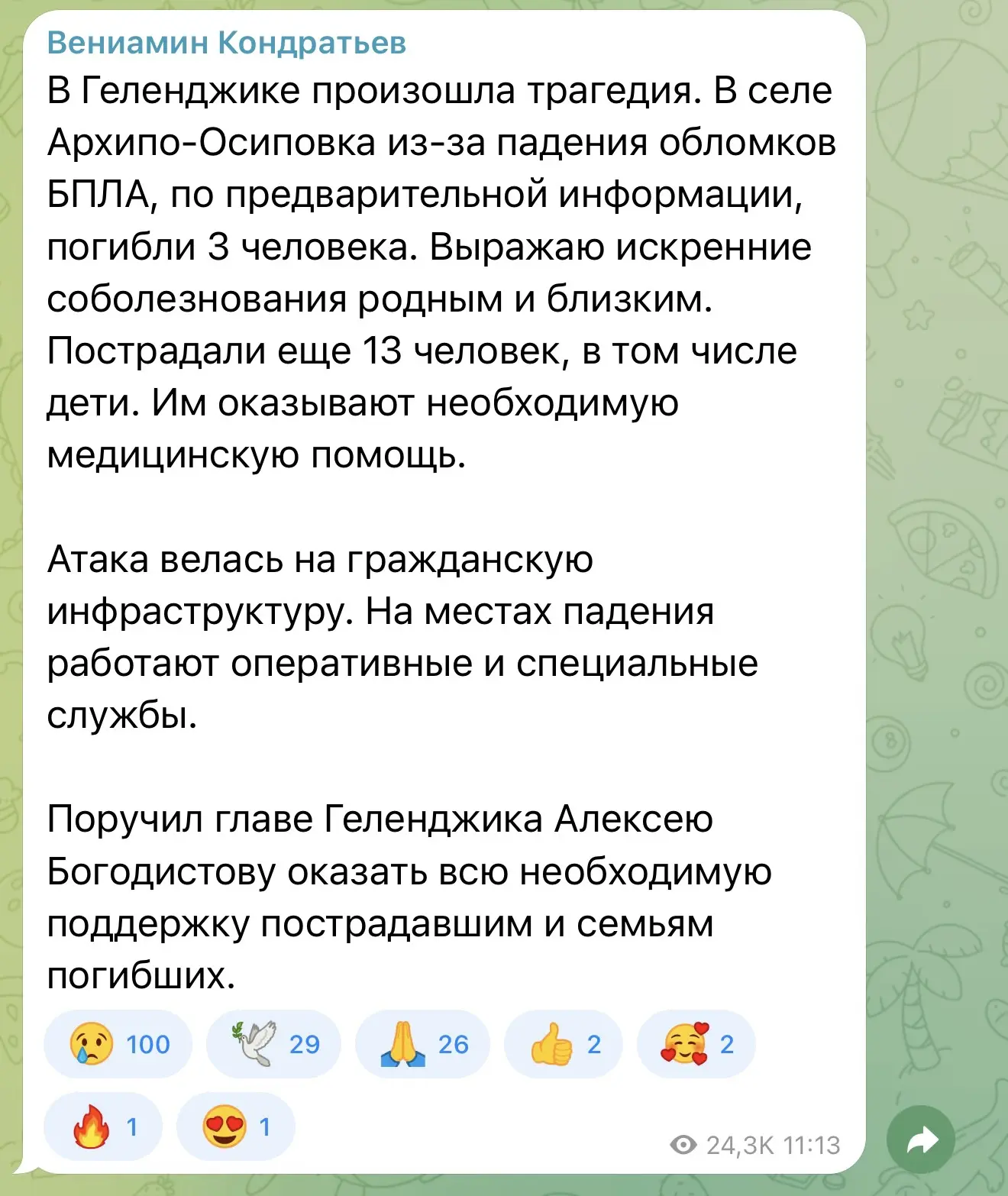Image resolution: width=1008 pixels, height=1196 pixels.
Task: Add crying face reaction with 100
Action: coord(118,1044)
